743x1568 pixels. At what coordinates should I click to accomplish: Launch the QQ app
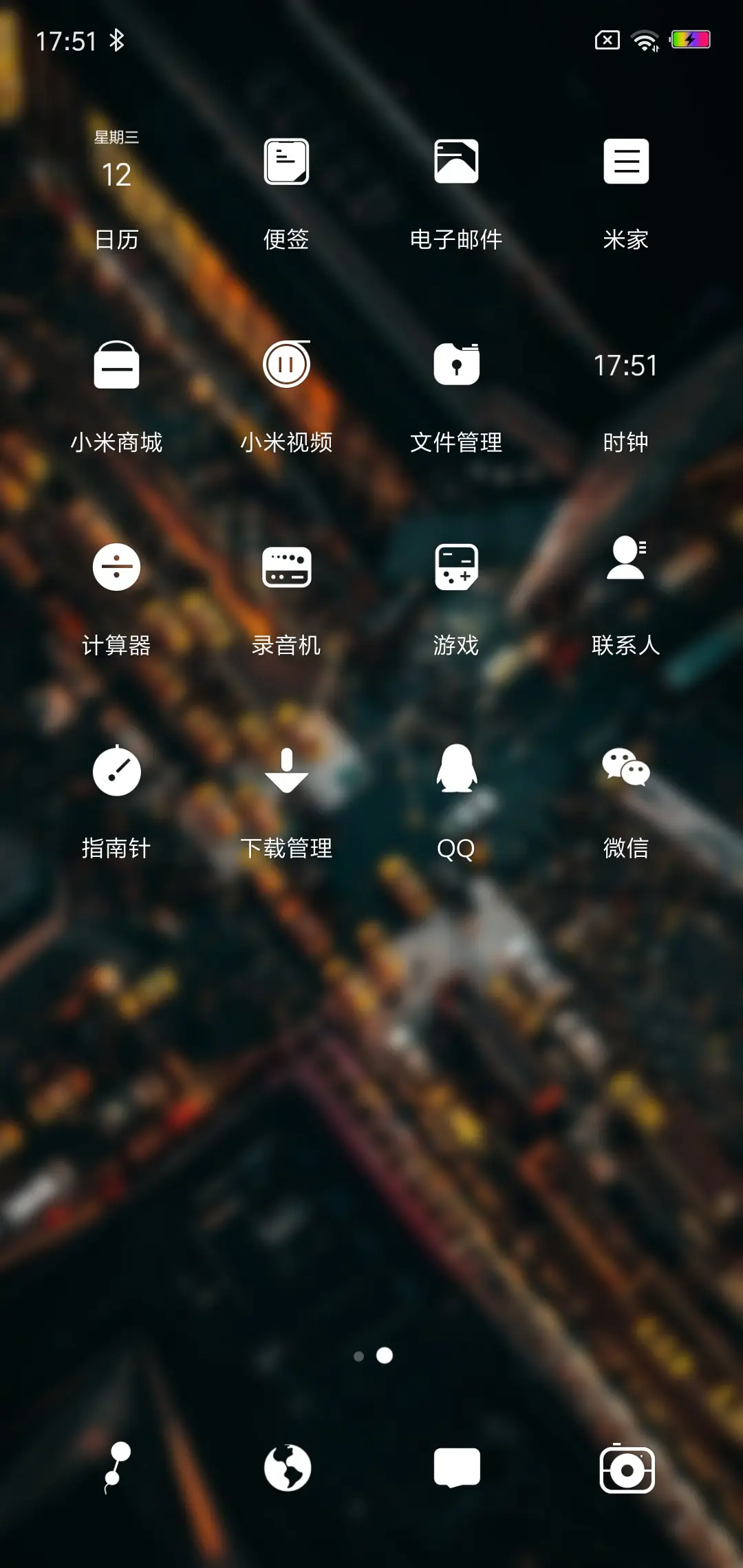(456, 770)
